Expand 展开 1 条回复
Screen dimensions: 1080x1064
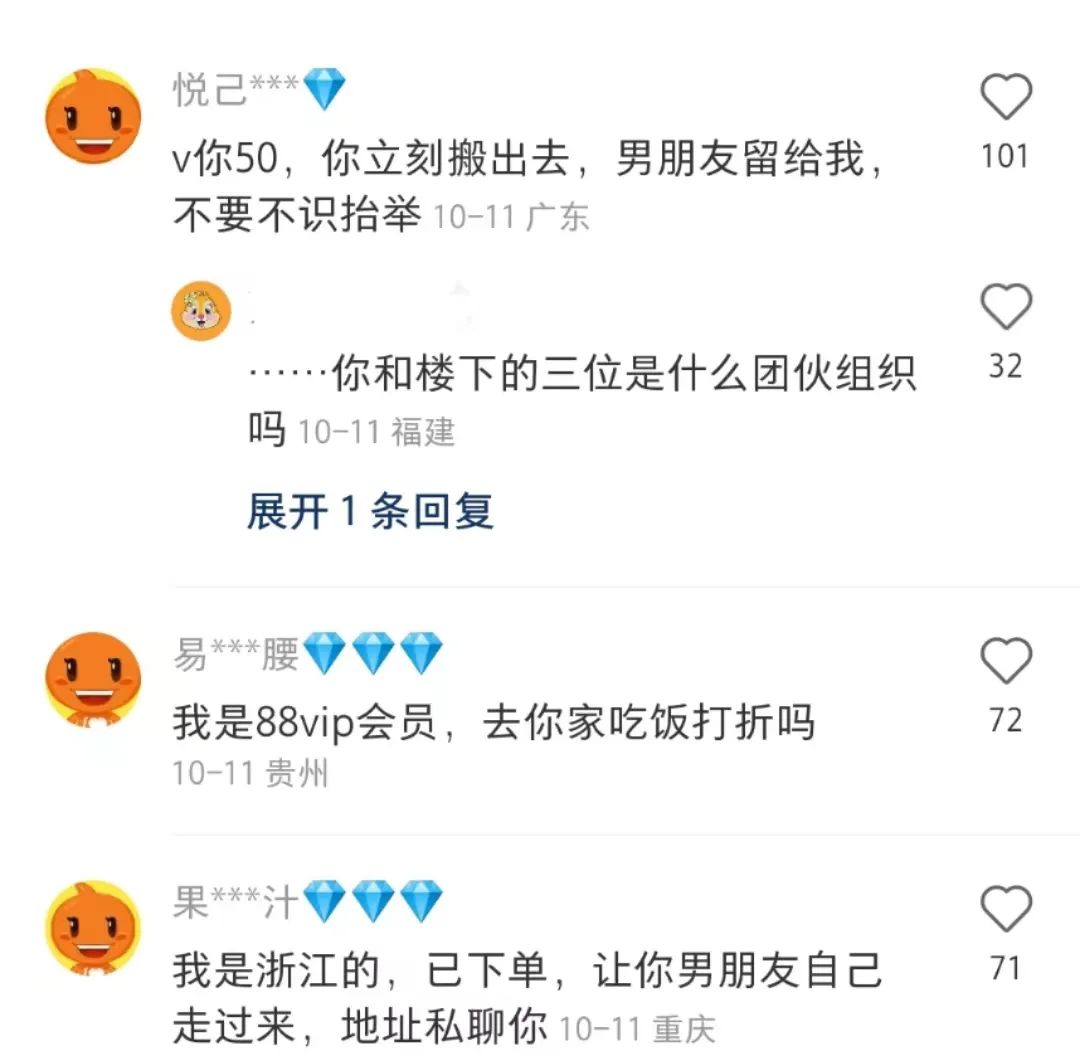(370, 512)
